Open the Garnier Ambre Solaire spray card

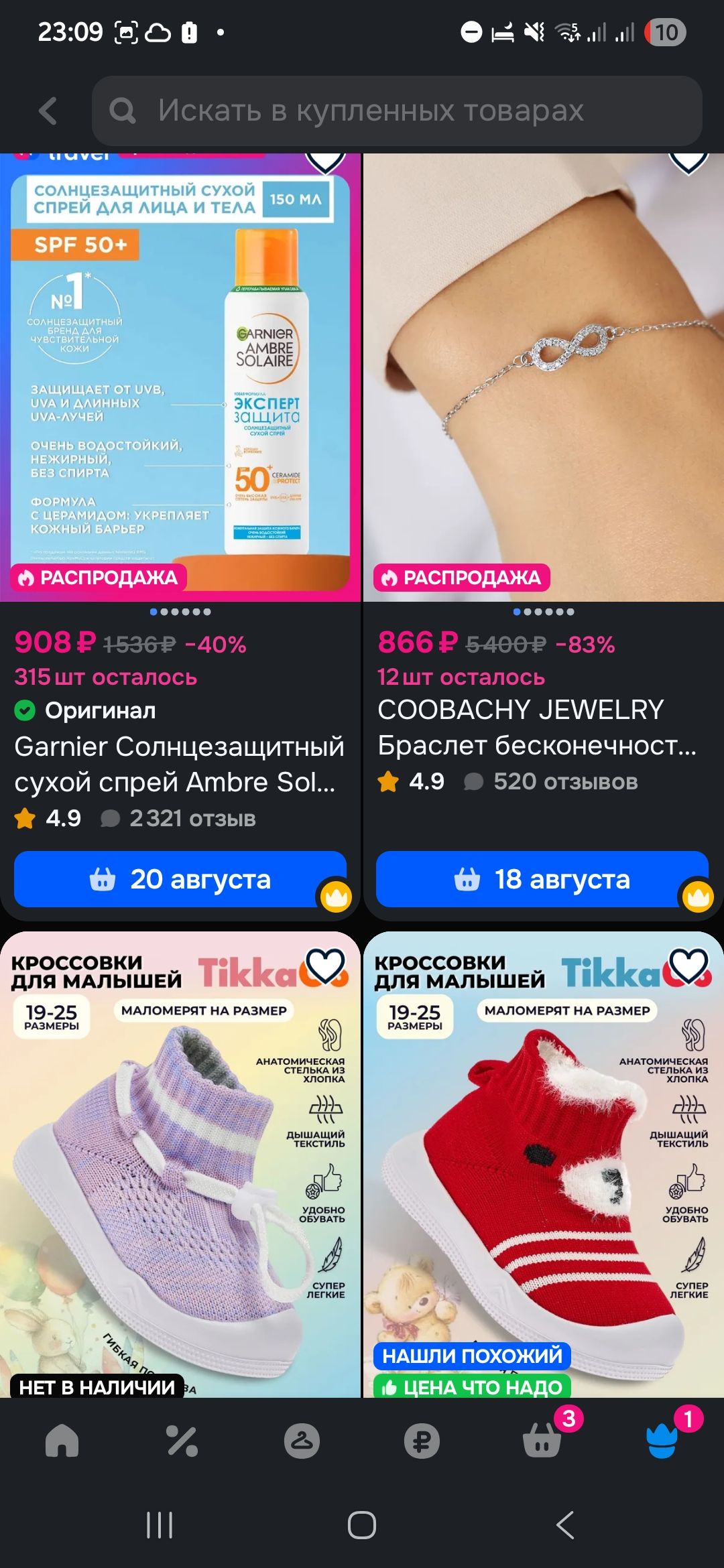coord(180,764)
